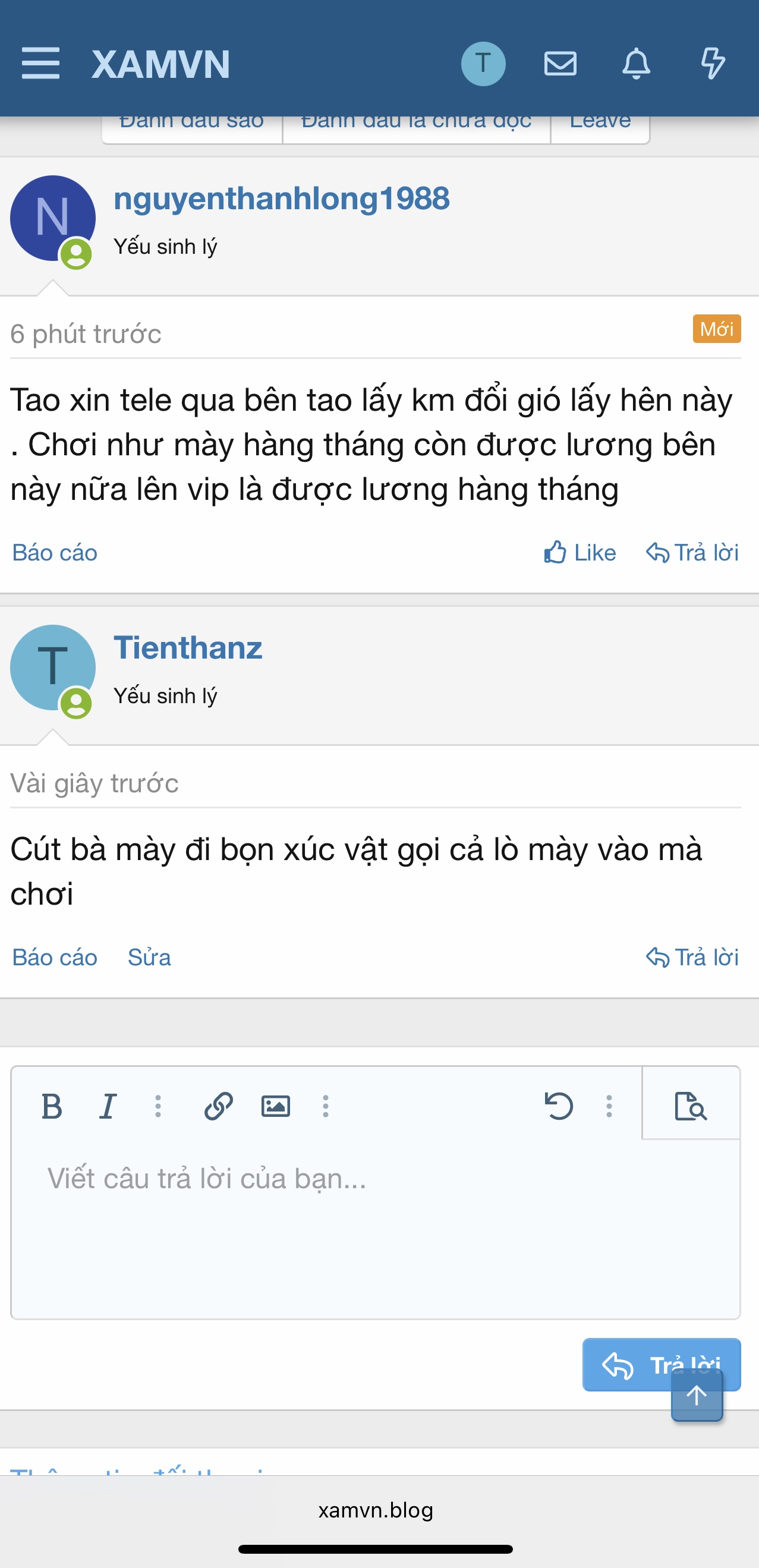
Task: Open the lightning what's new icon
Action: coord(712,64)
